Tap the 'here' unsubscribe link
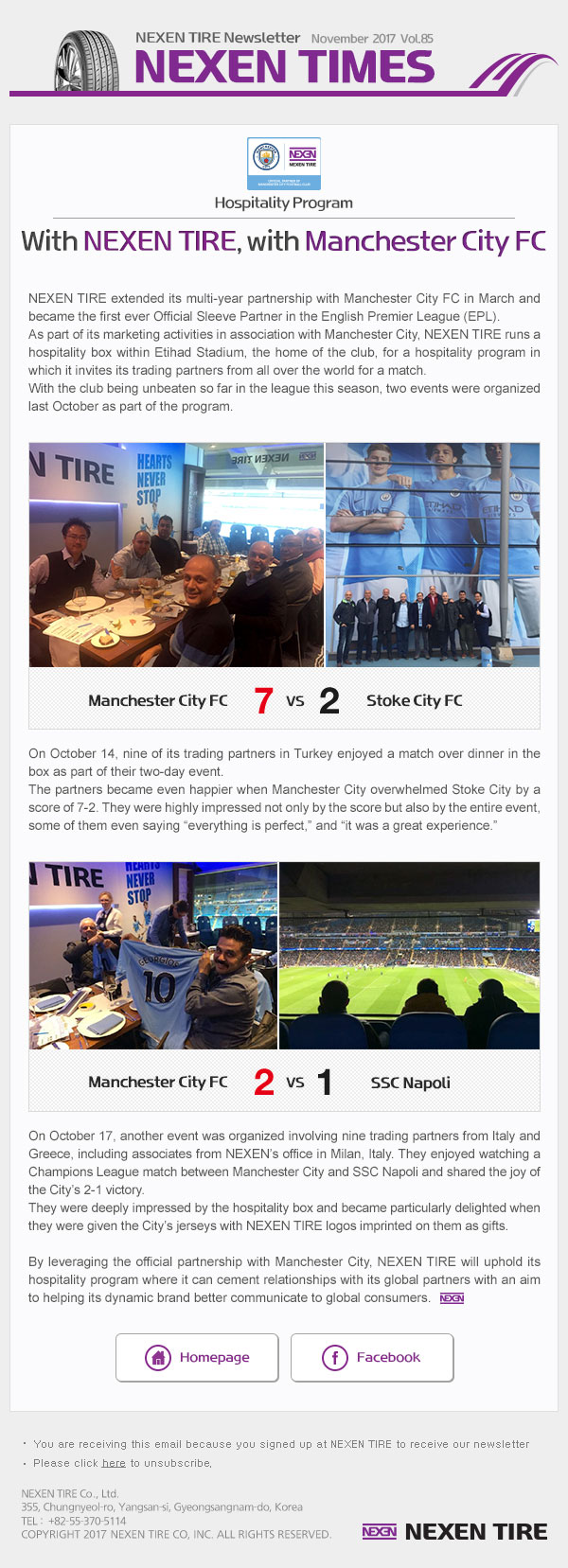Viewport: 568px width, 1568px height. pyautogui.click(x=114, y=1463)
